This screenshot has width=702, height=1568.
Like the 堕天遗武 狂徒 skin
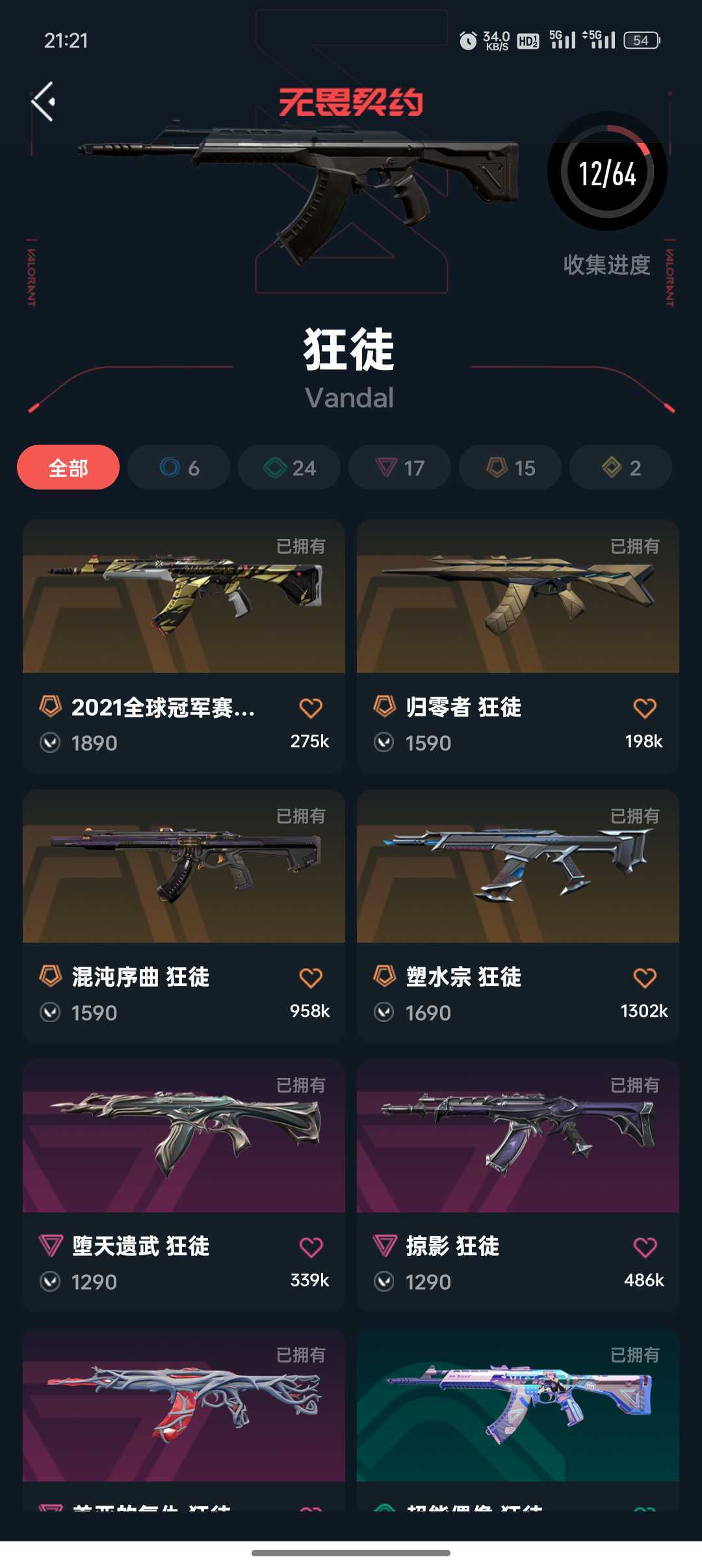311,1247
